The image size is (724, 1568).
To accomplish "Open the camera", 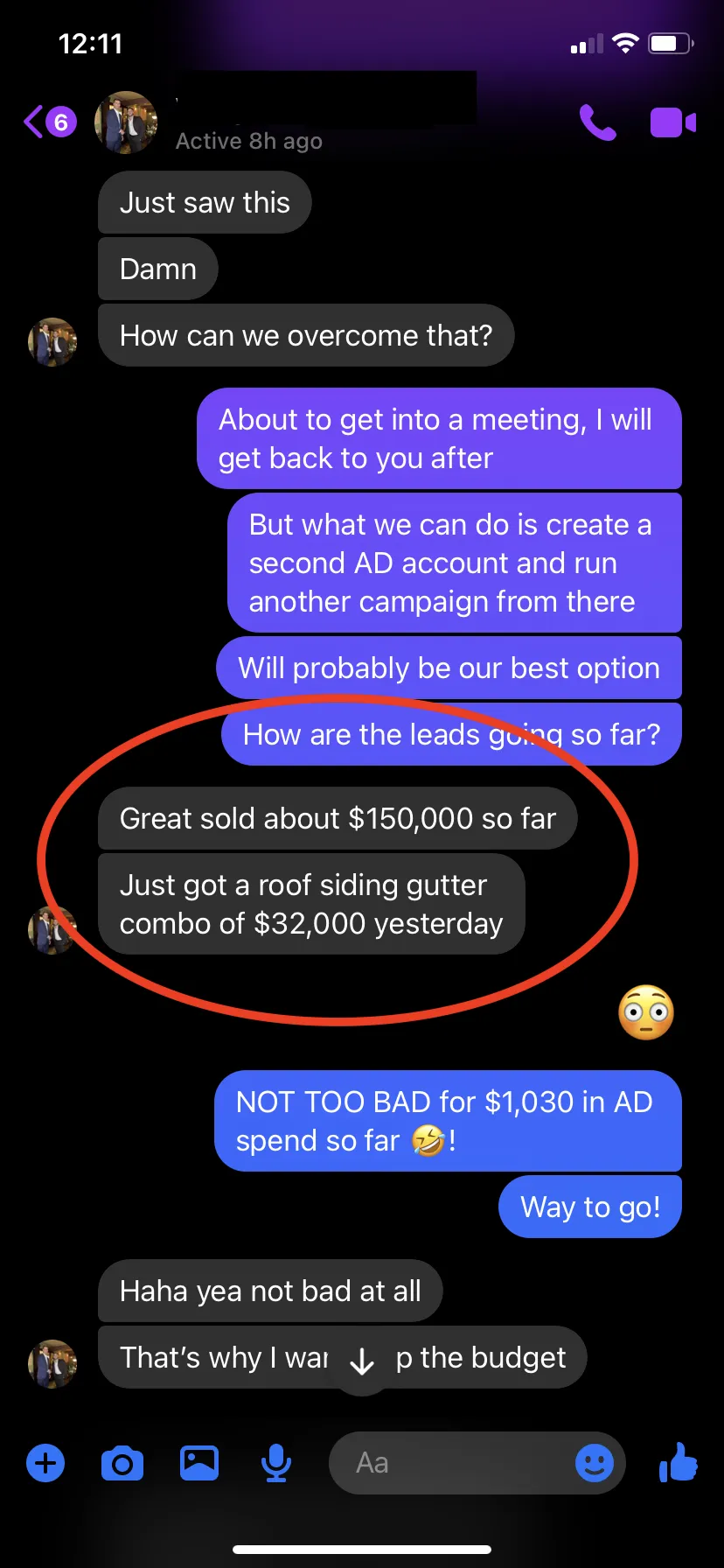I will pyautogui.click(x=122, y=1463).
